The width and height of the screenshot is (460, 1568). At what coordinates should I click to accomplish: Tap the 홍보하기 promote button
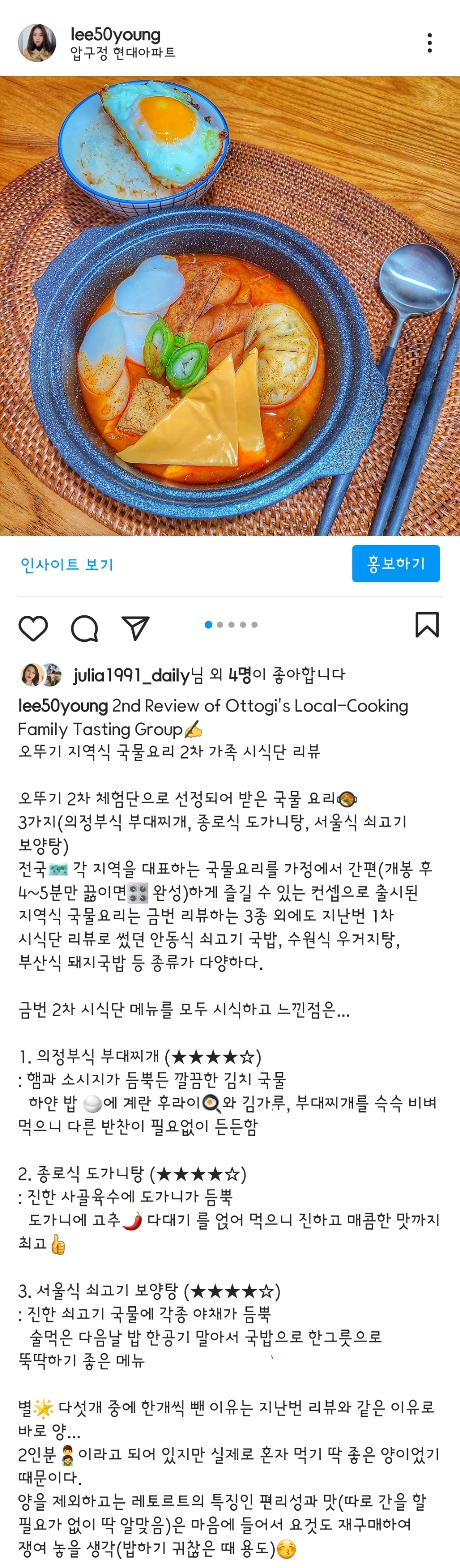(396, 564)
